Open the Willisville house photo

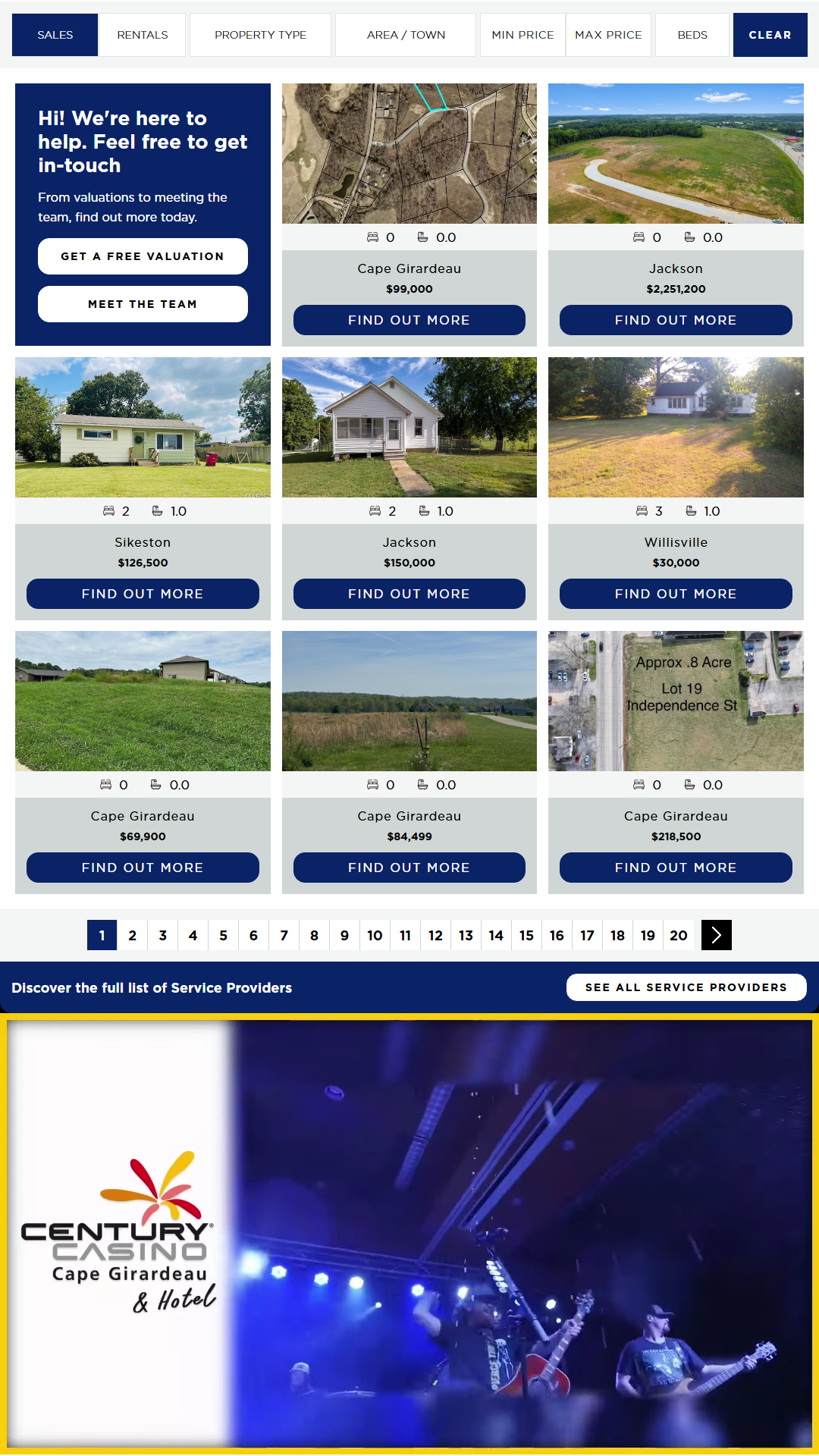676,427
